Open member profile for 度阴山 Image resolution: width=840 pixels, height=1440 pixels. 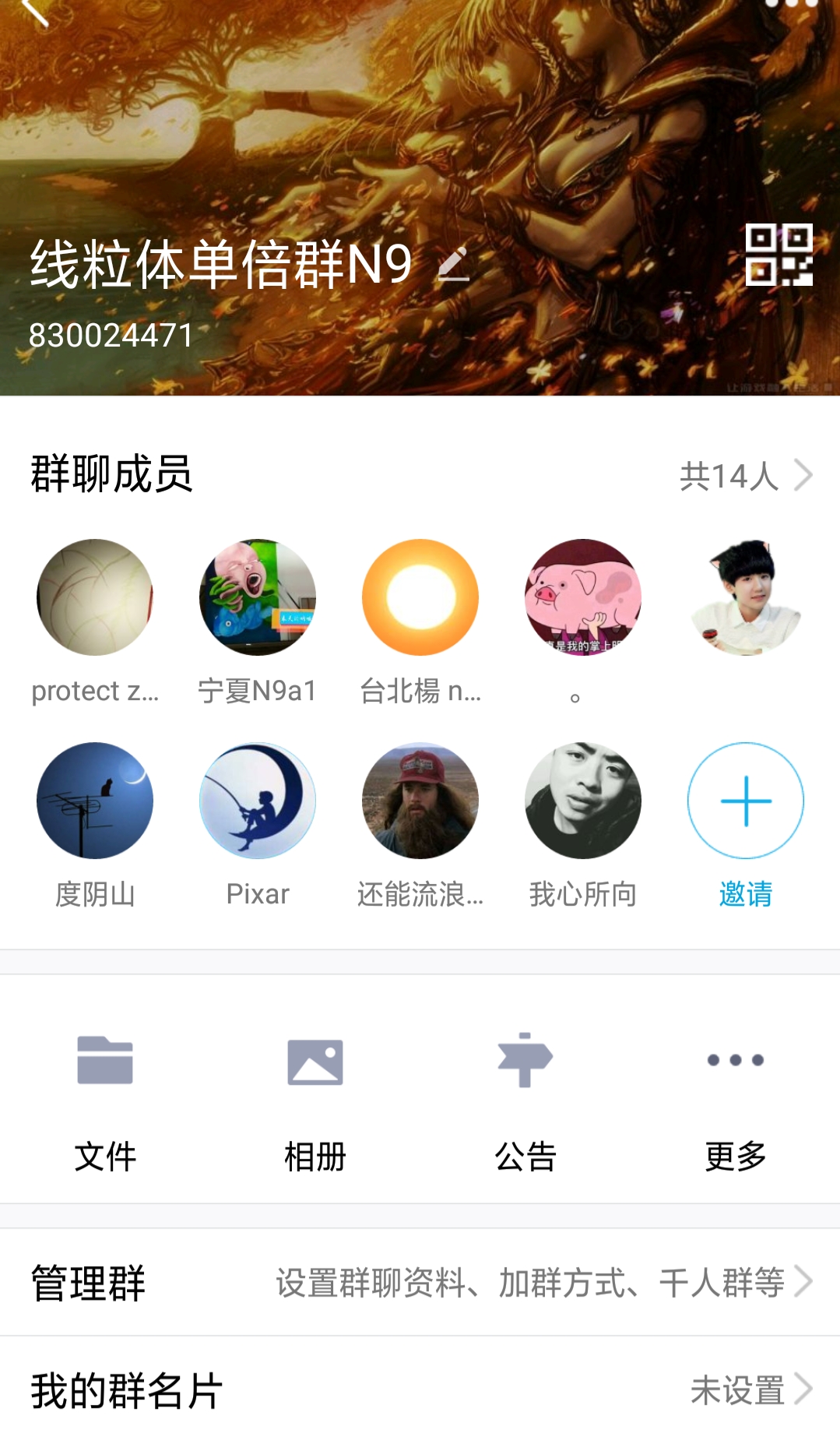pyautogui.click(x=95, y=801)
